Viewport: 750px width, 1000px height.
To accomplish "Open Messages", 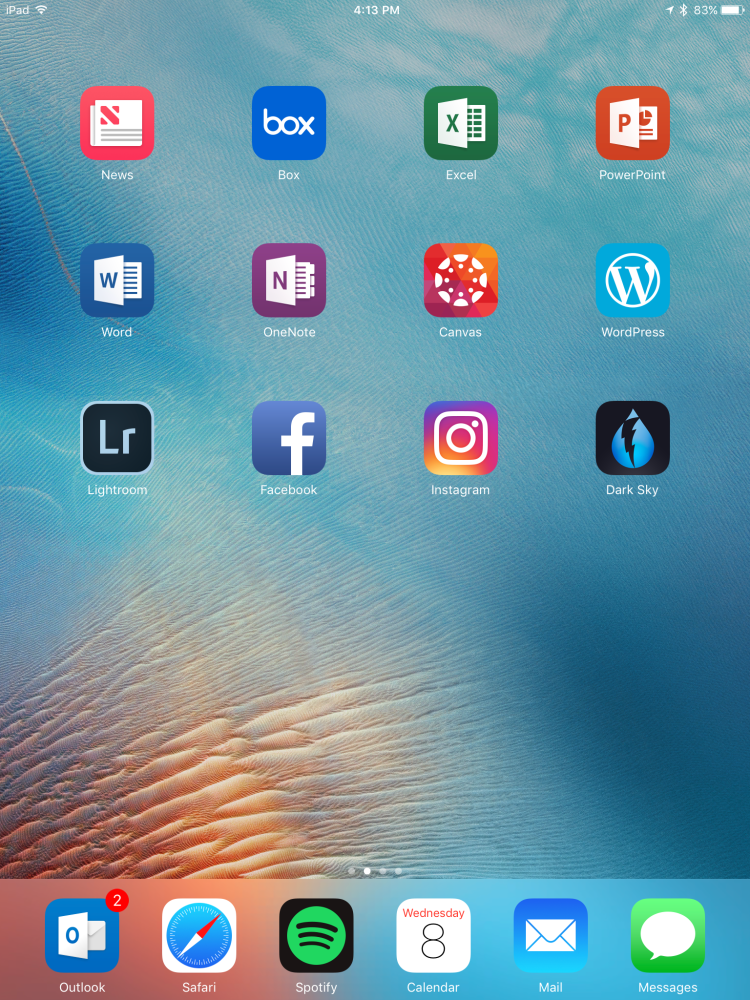I will 668,936.
